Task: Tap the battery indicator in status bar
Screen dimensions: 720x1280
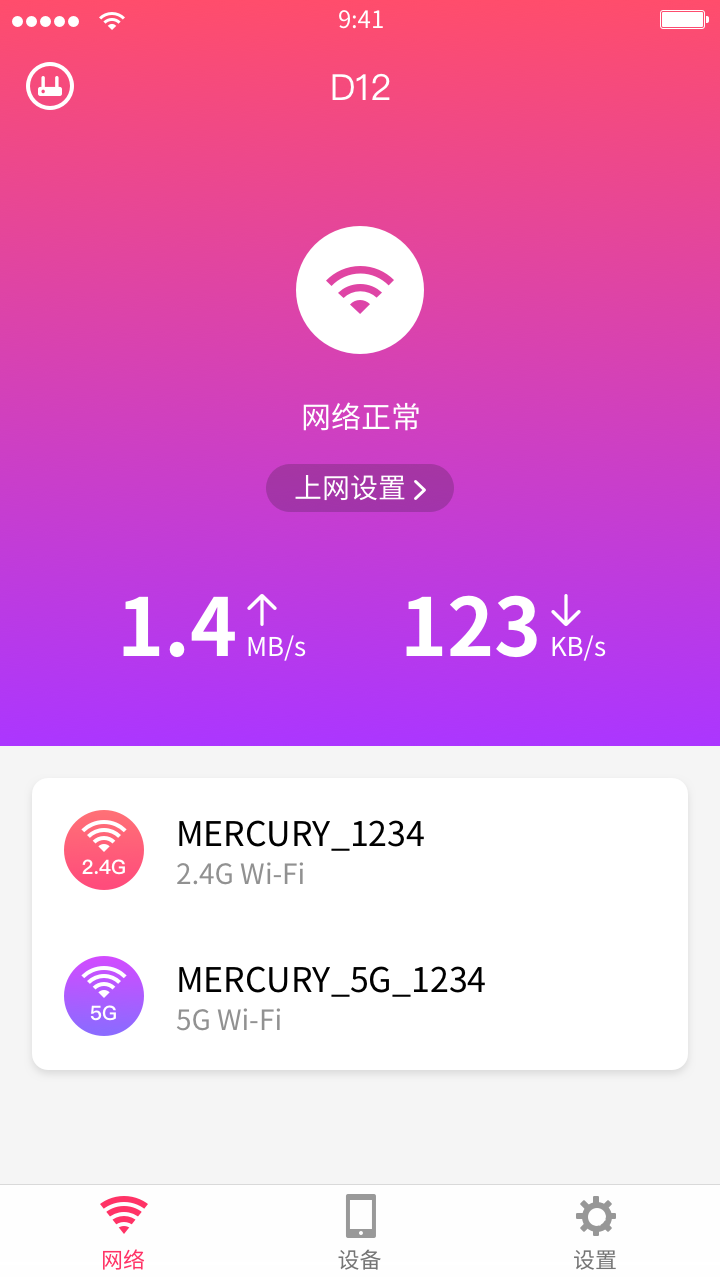Action: click(683, 18)
